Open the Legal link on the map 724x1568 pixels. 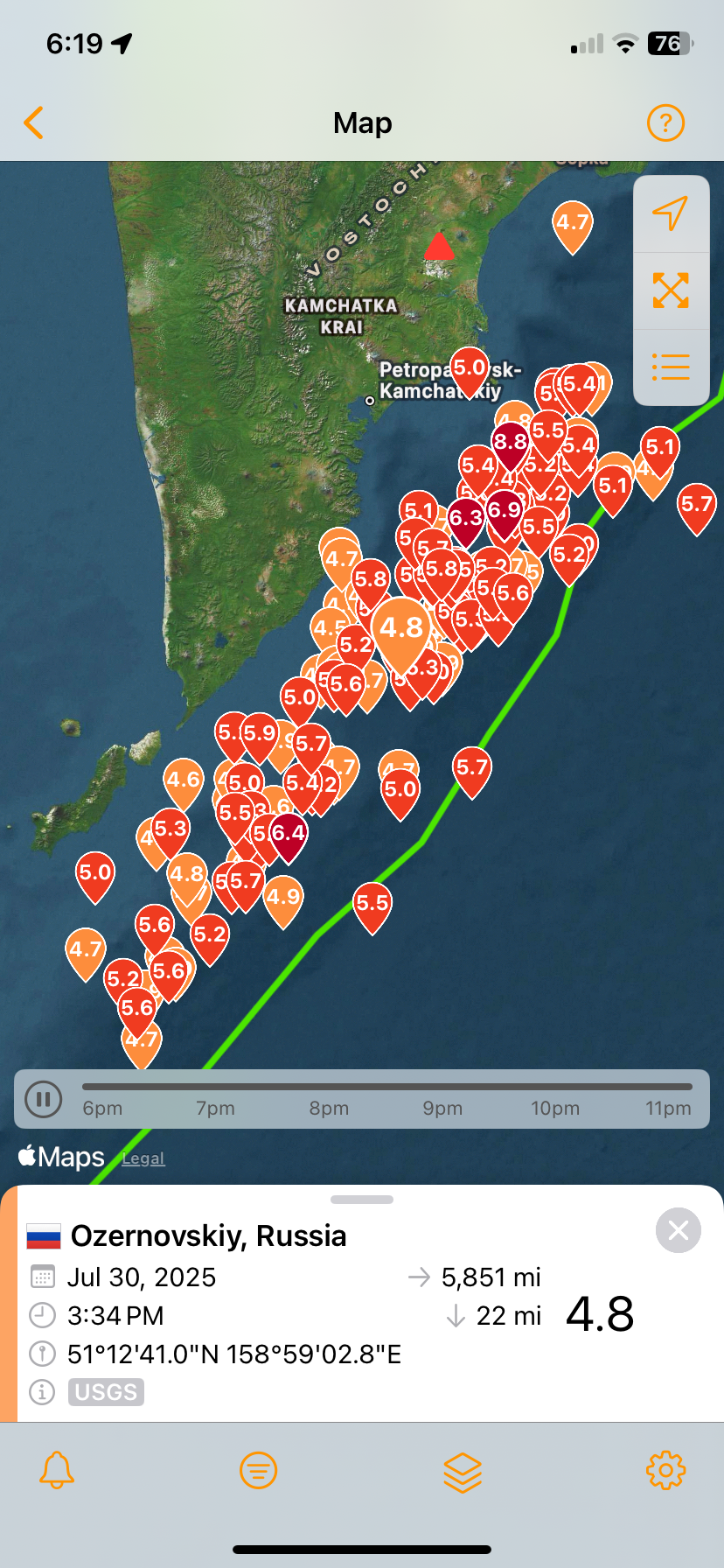pos(143,1158)
